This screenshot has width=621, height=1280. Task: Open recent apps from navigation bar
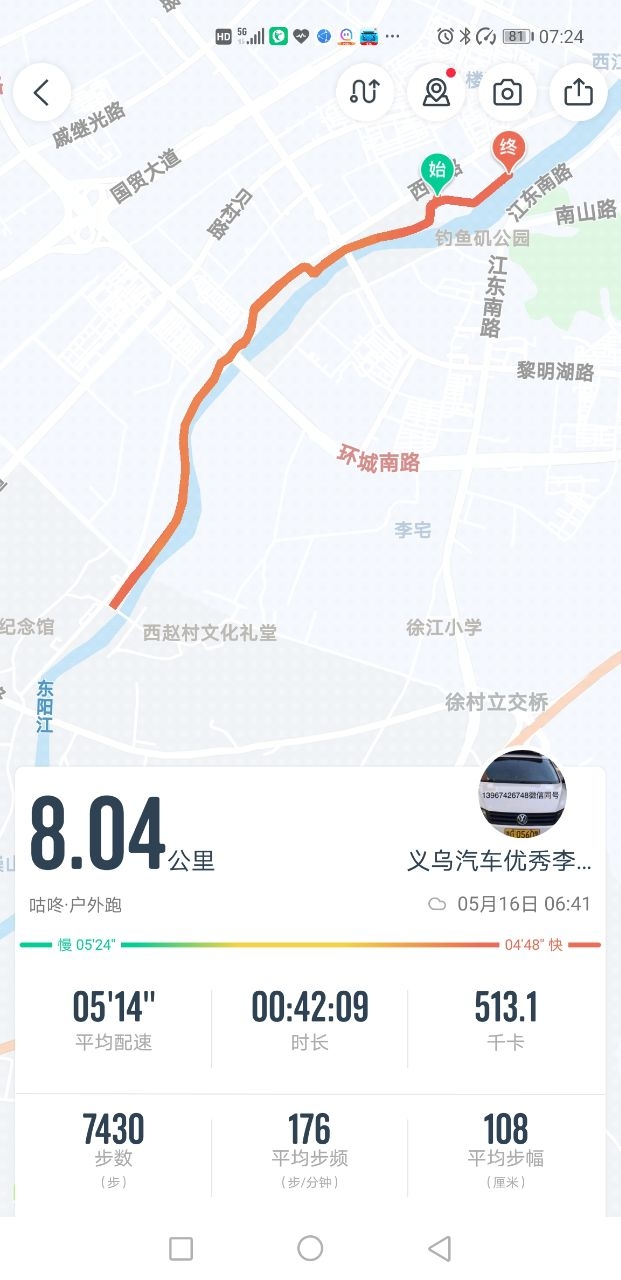coord(181,1248)
